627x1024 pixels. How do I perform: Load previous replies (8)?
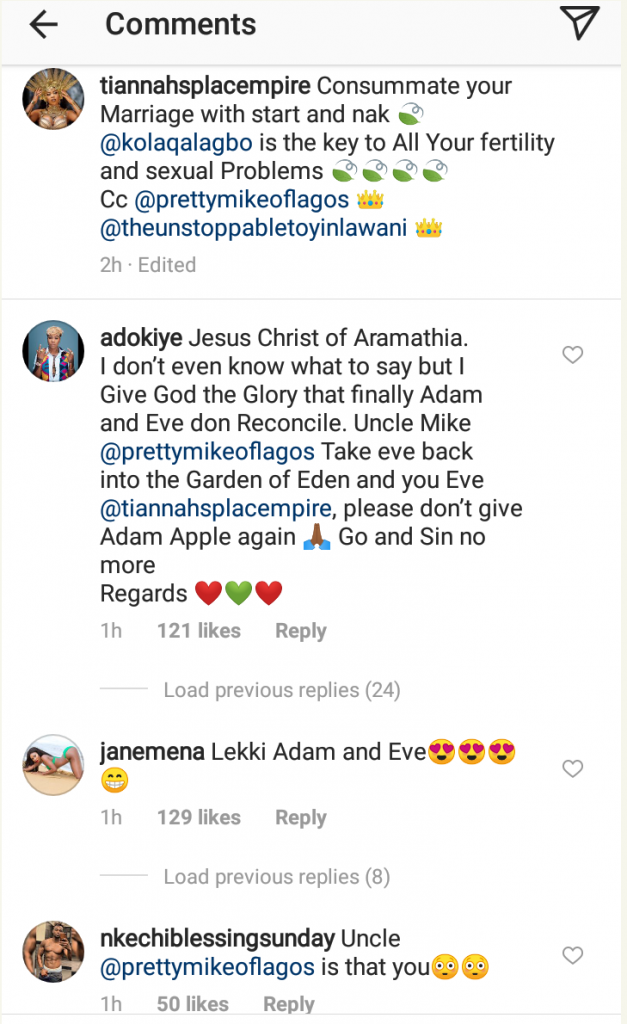point(276,877)
